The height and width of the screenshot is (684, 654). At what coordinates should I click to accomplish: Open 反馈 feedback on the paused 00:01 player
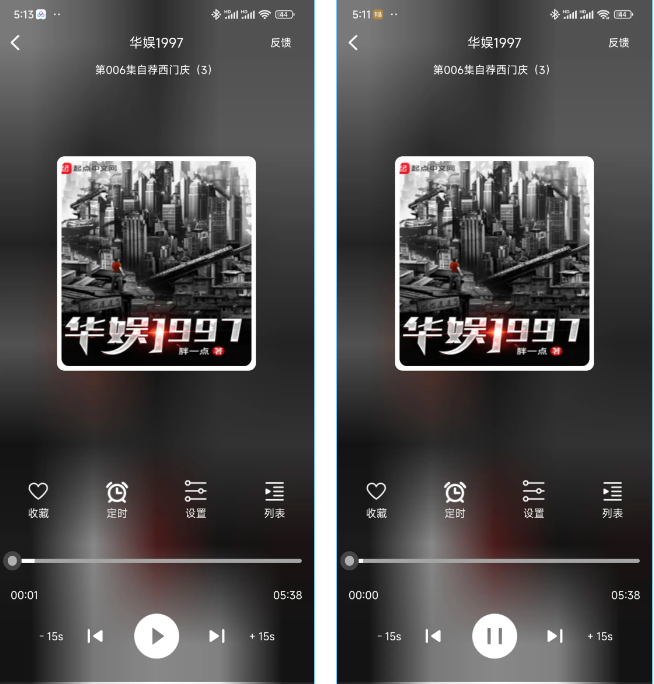(x=281, y=43)
